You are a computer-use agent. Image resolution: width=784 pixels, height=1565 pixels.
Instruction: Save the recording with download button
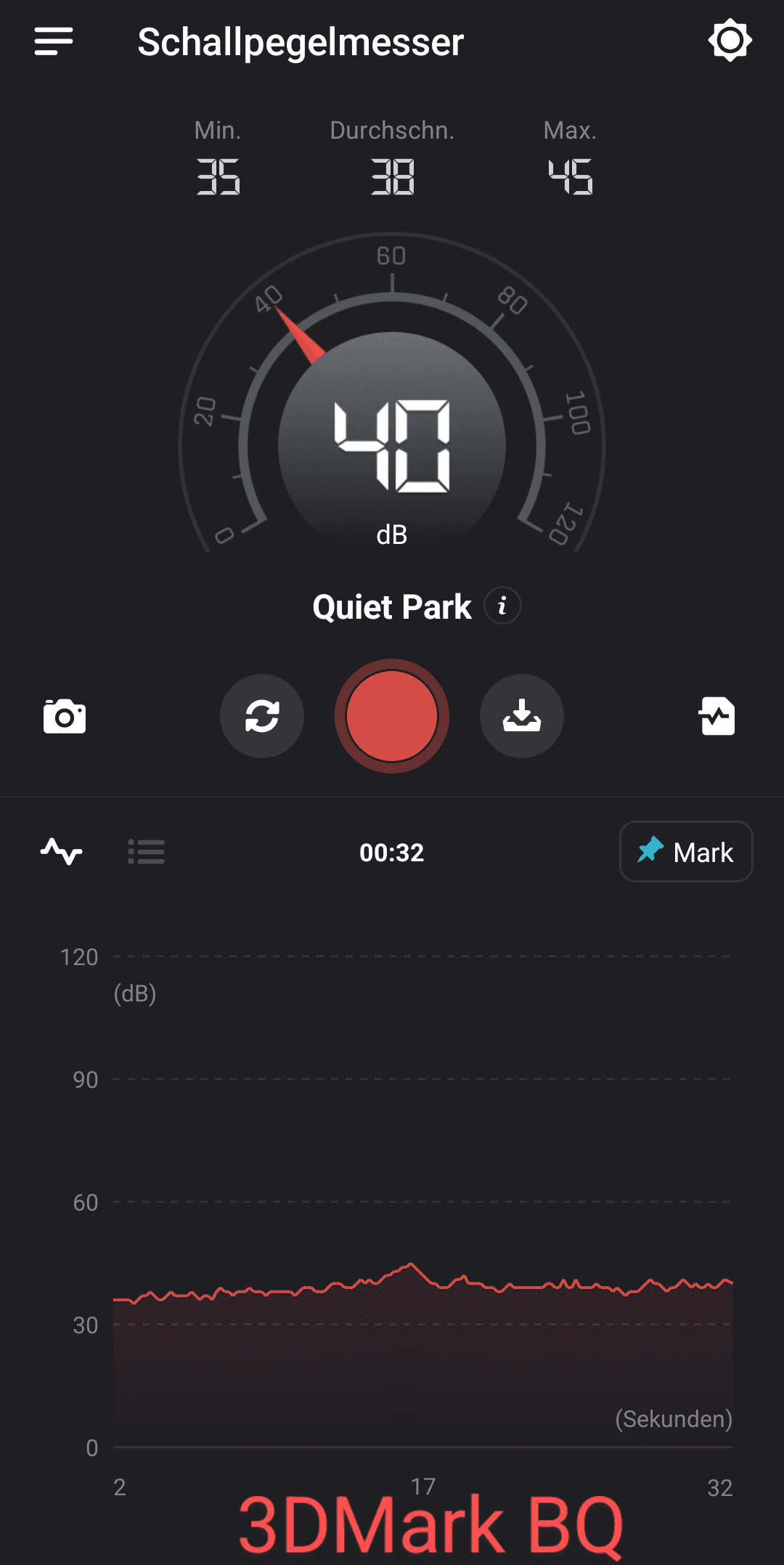point(521,716)
